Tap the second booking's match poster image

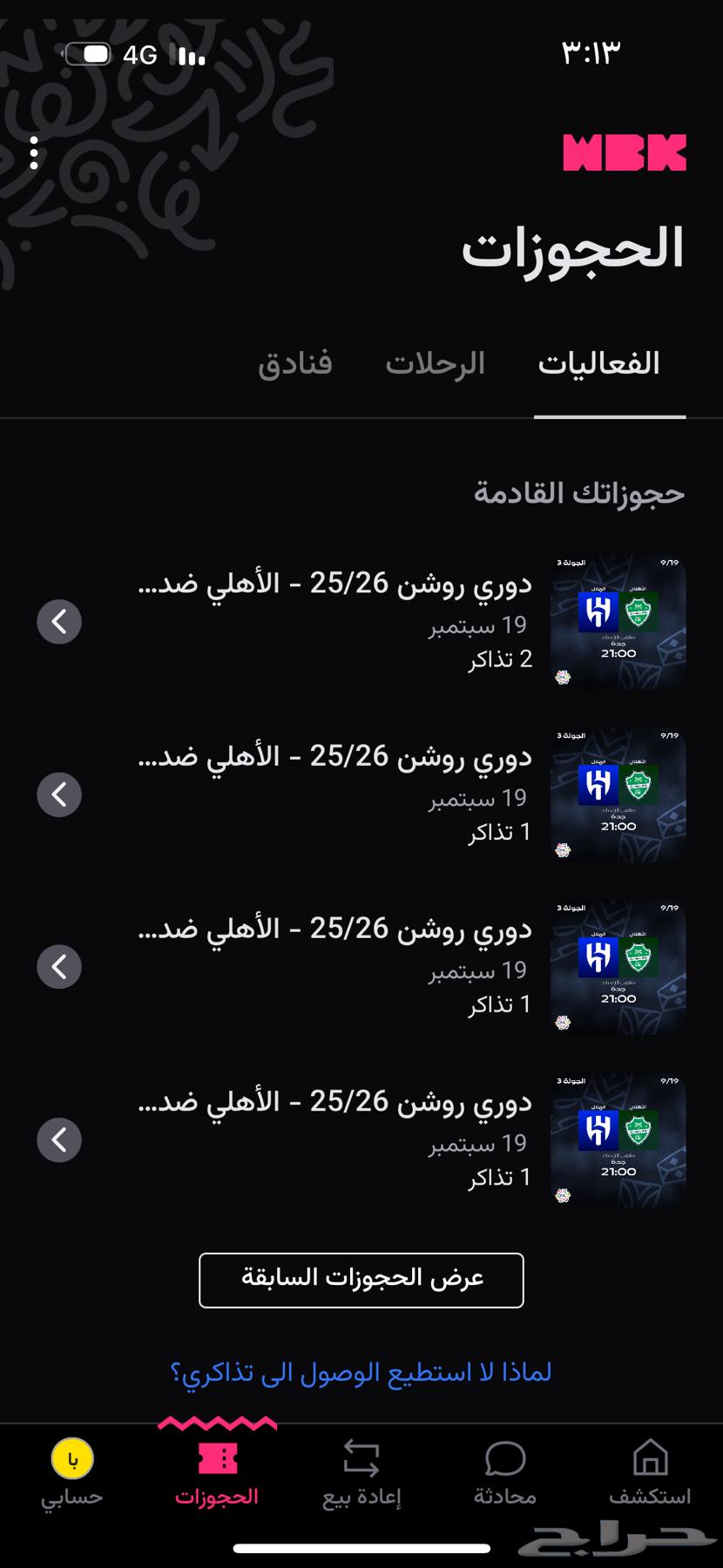point(617,794)
